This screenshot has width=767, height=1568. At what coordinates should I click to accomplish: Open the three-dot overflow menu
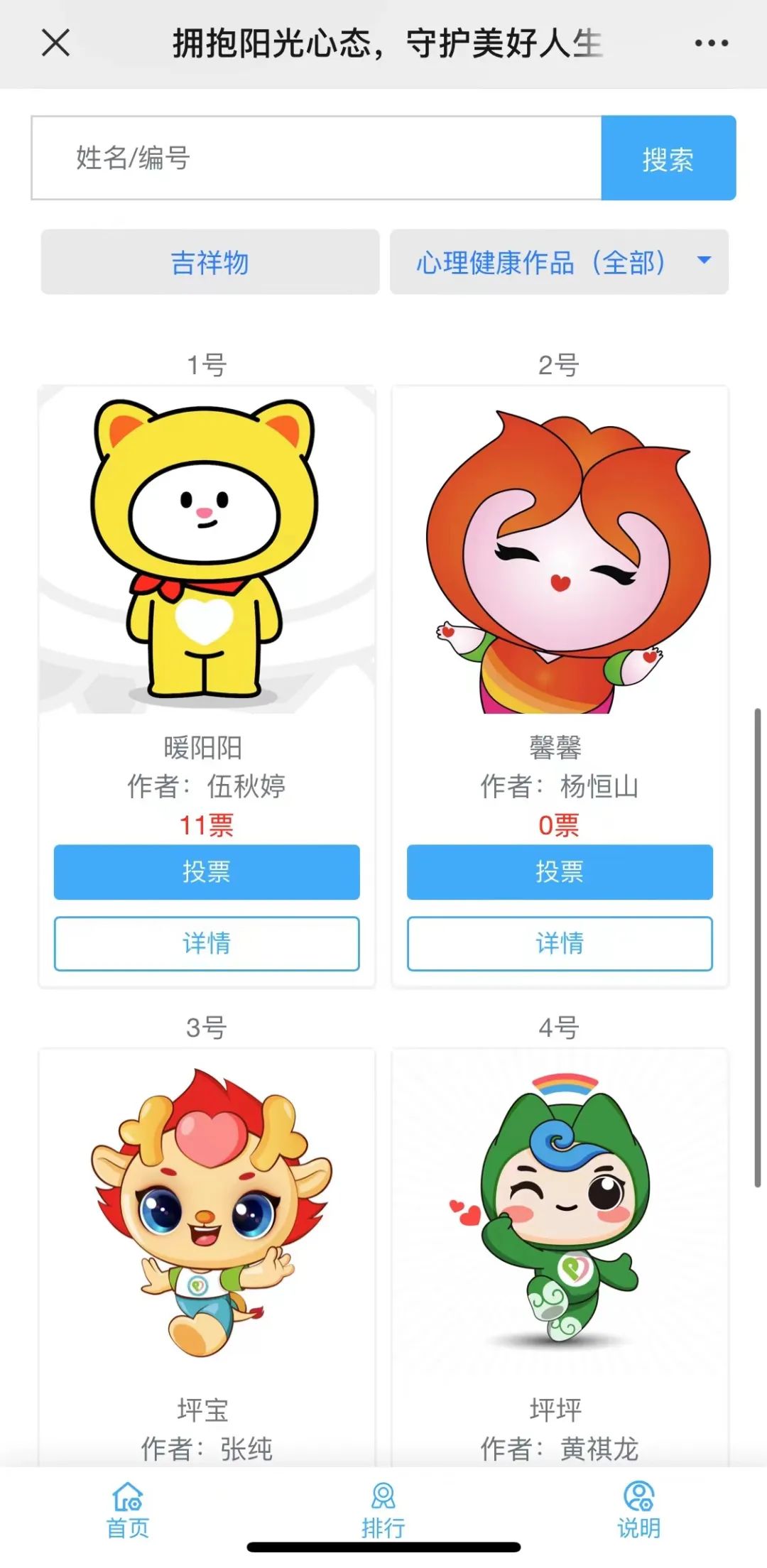(711, 43)
